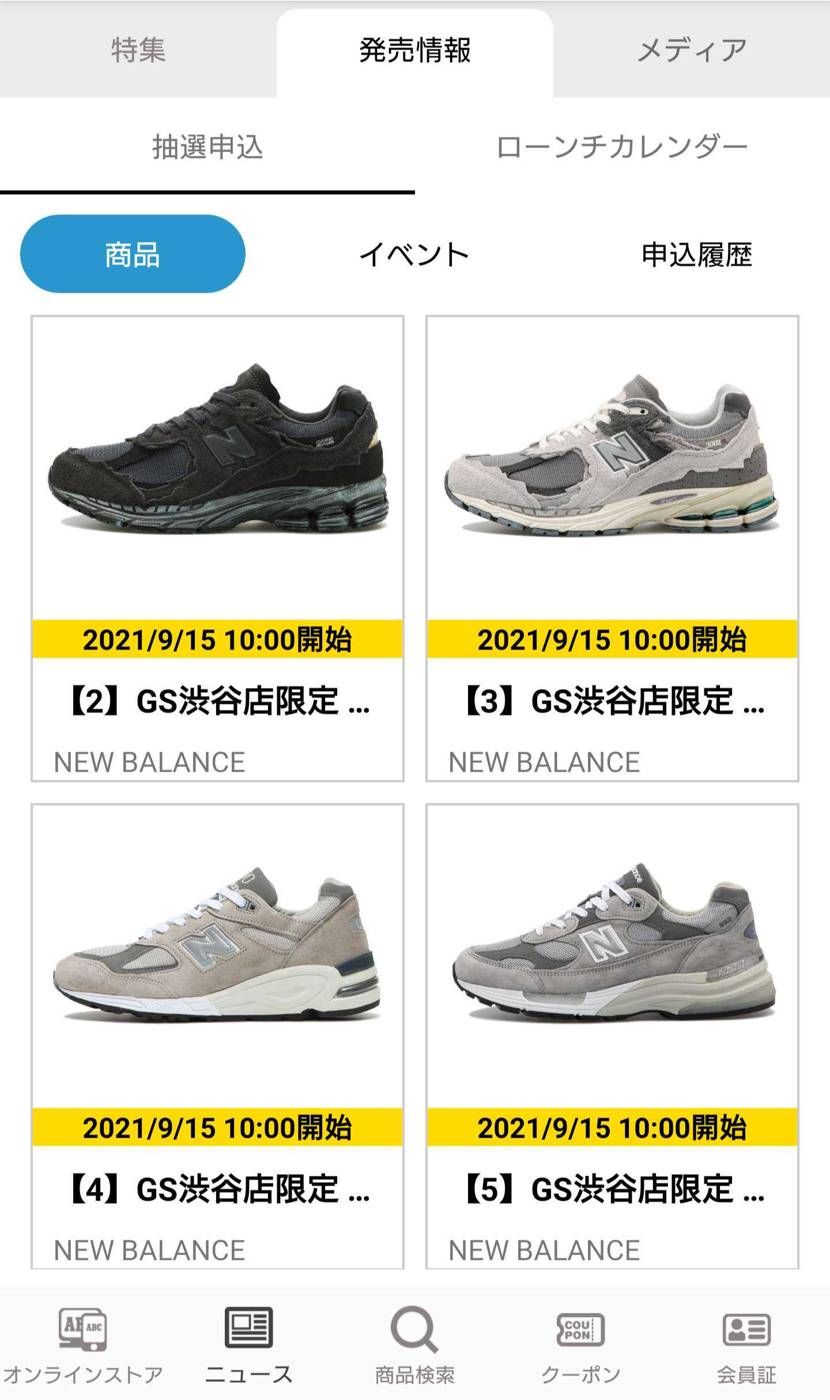Open the クーポン coupon tab
The width and height of the screenshot is (830, 1400).
(x=580, y=1344)
